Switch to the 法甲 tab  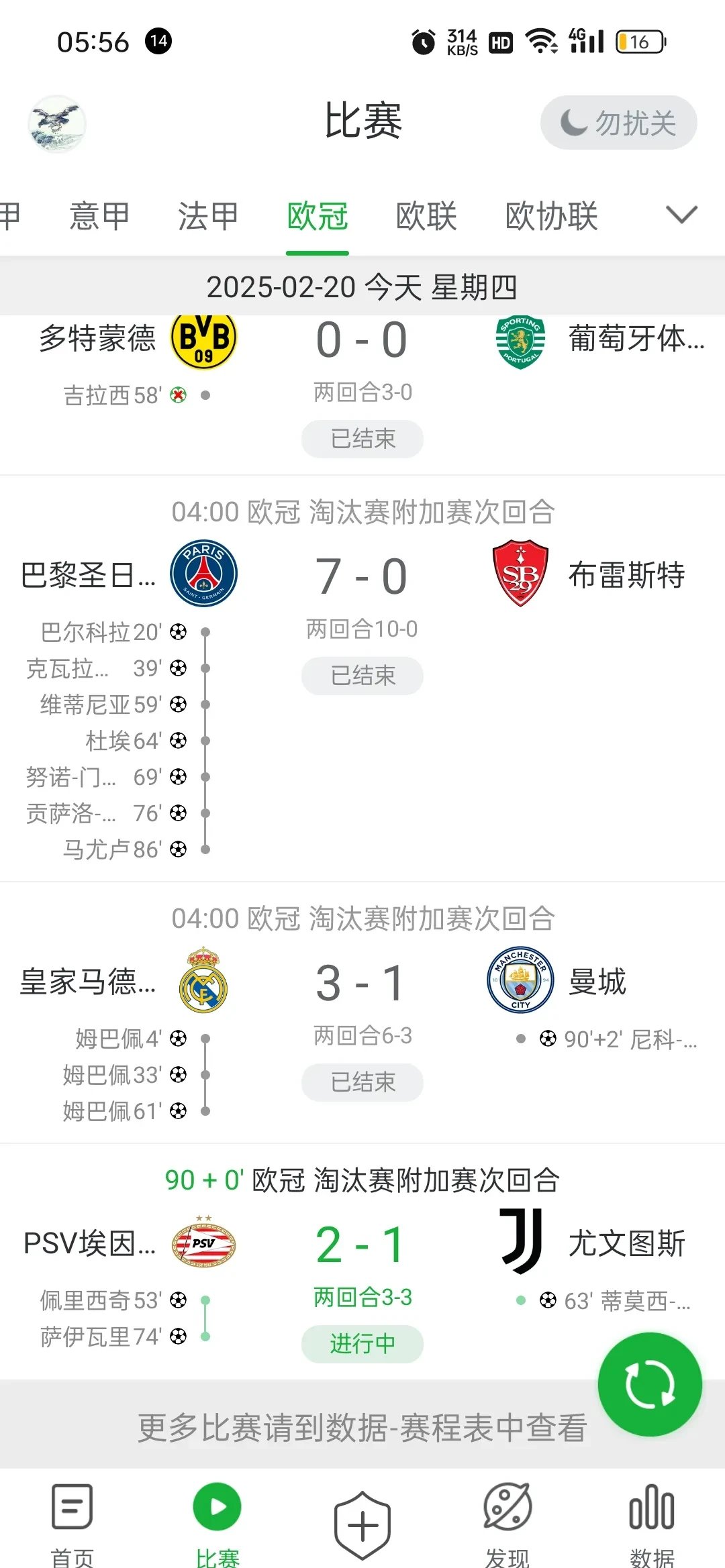[208, 217]
